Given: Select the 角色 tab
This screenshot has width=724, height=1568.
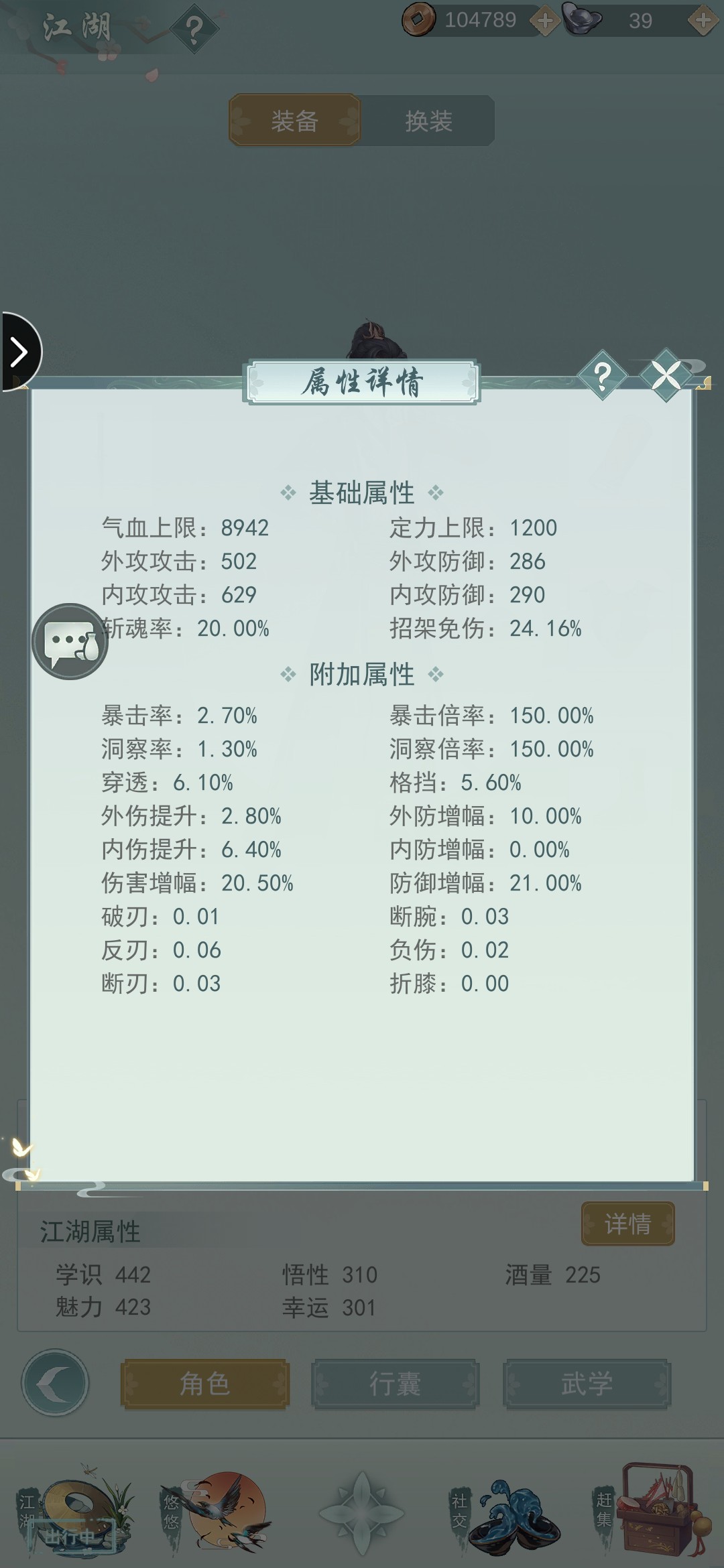Looking at the screenshot, I should [x=205, y=1384].
